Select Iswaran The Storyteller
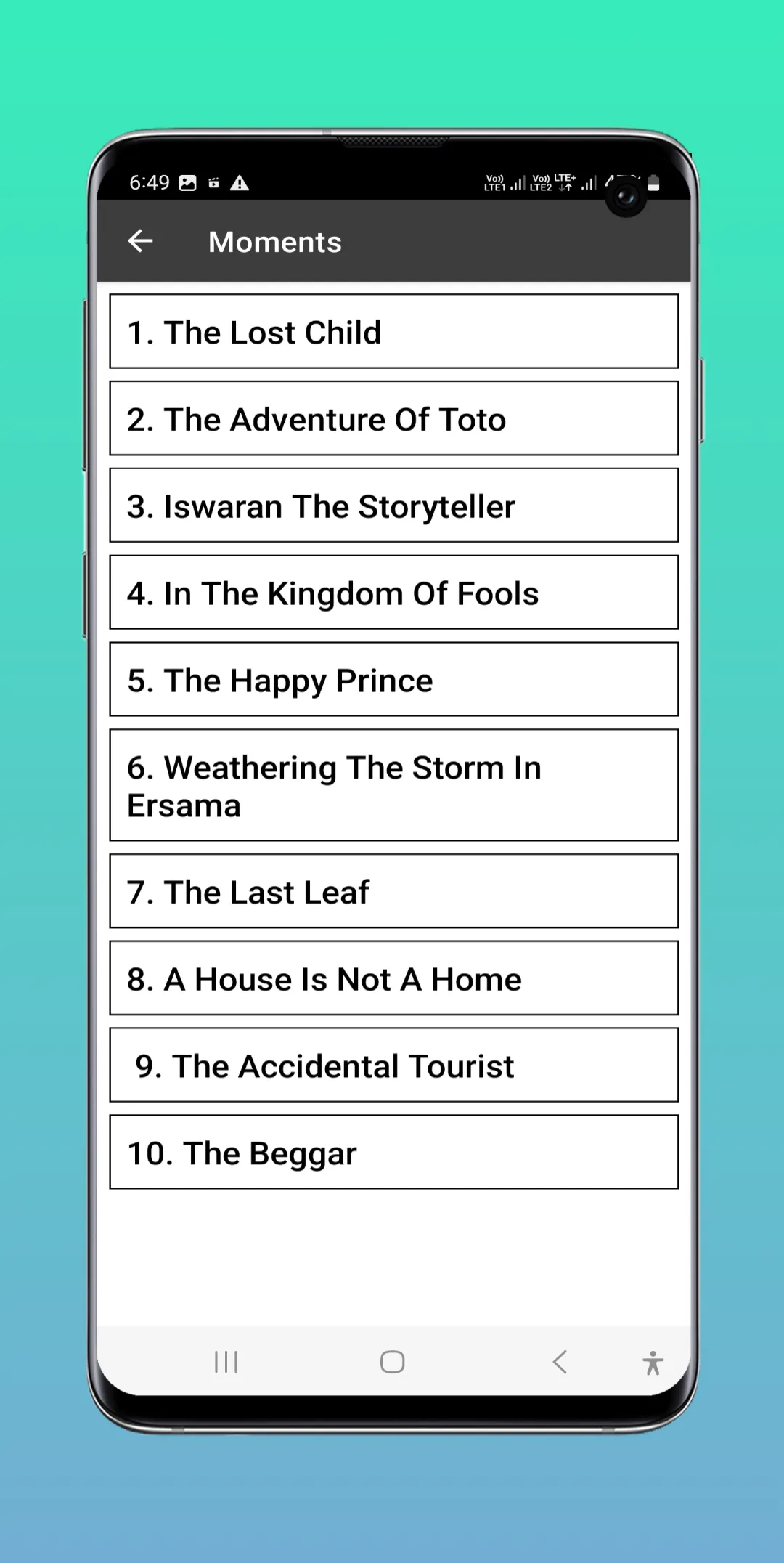Image resolution: width=784 pixels, height=1563 pixels. click(393, 506)
